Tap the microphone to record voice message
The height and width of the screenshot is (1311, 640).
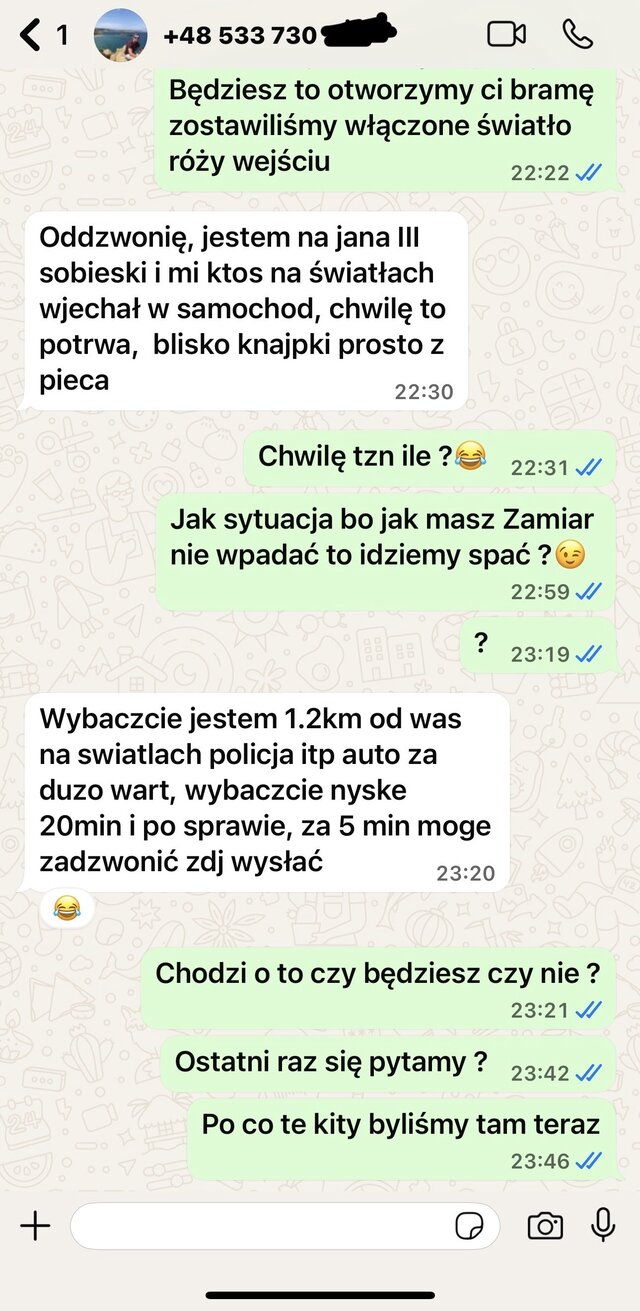(x=602, y=1226)
